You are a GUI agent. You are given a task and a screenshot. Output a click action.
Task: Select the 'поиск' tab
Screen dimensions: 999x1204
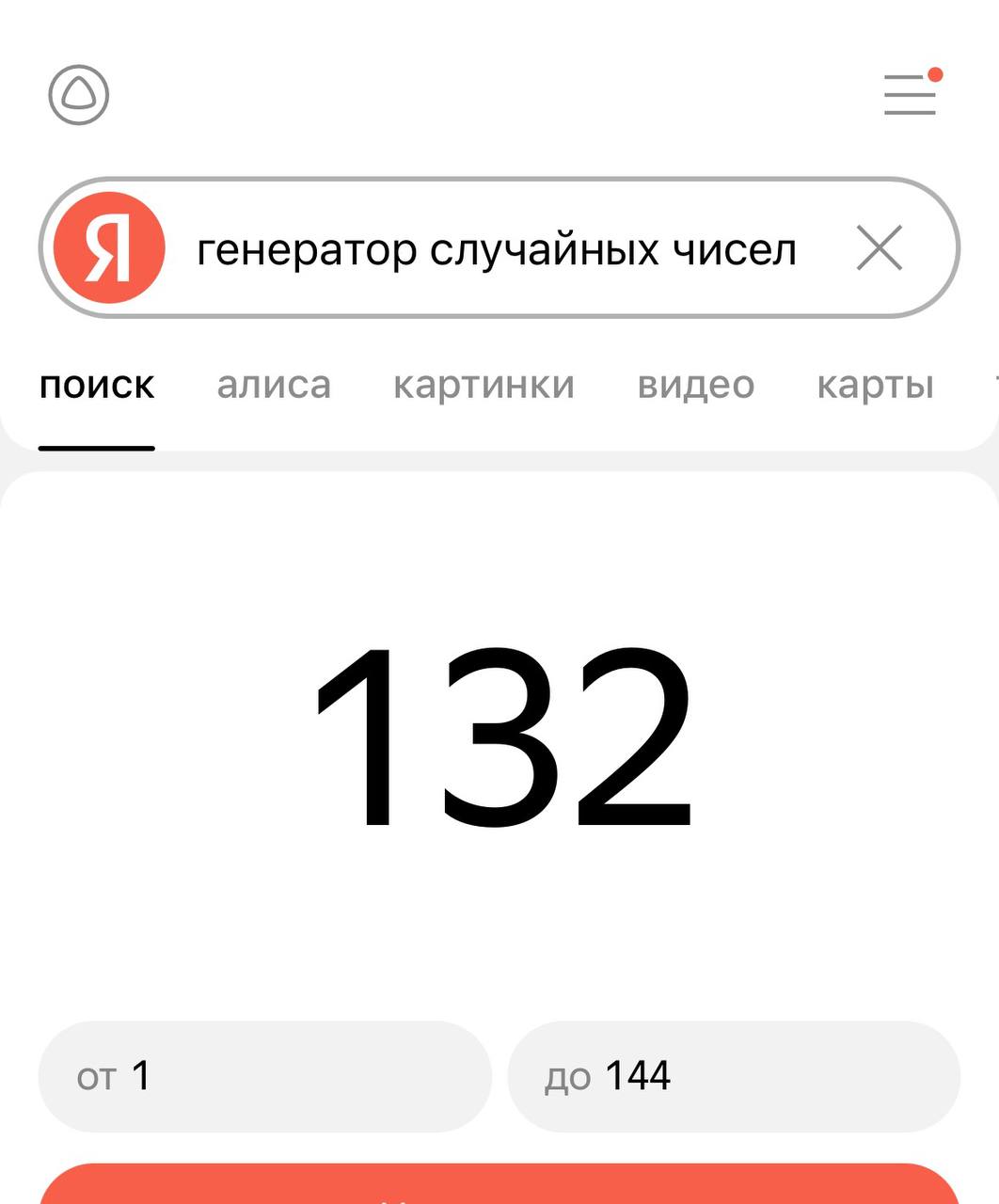(x=97, y=385)
